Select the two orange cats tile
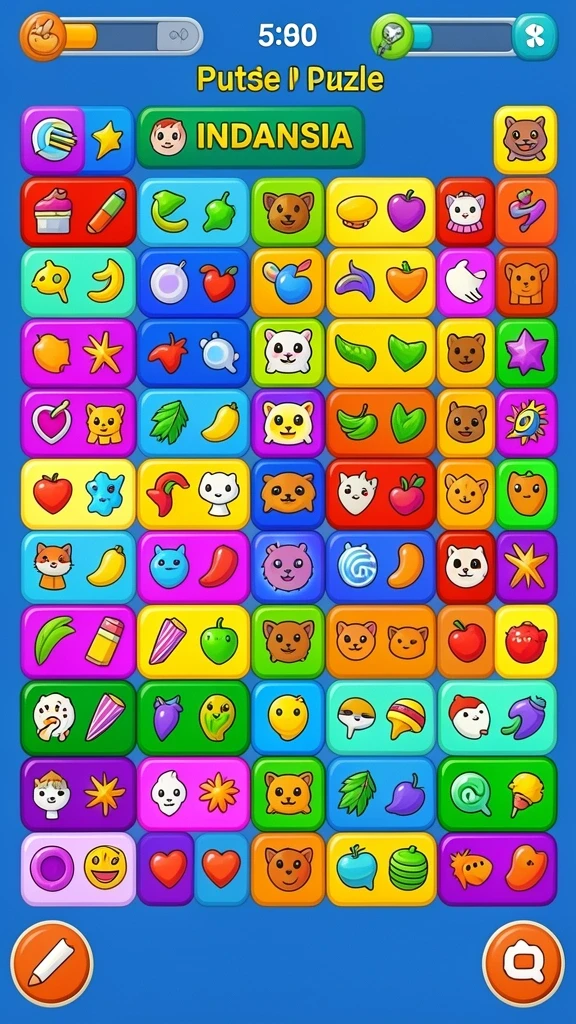Screen dimensions: 576x1024 pos(381,641)
